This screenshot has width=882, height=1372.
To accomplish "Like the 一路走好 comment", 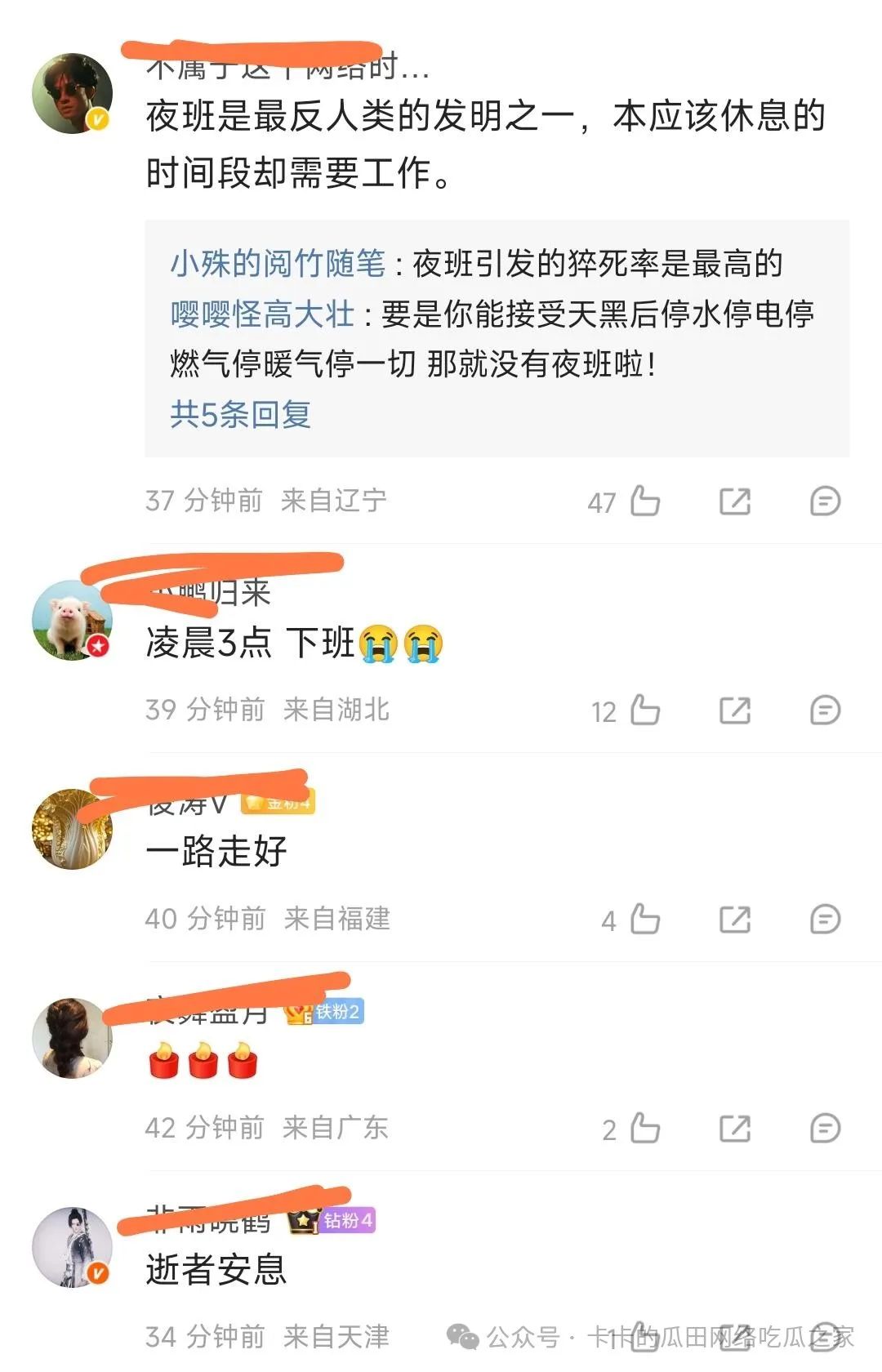I will 645,919.
